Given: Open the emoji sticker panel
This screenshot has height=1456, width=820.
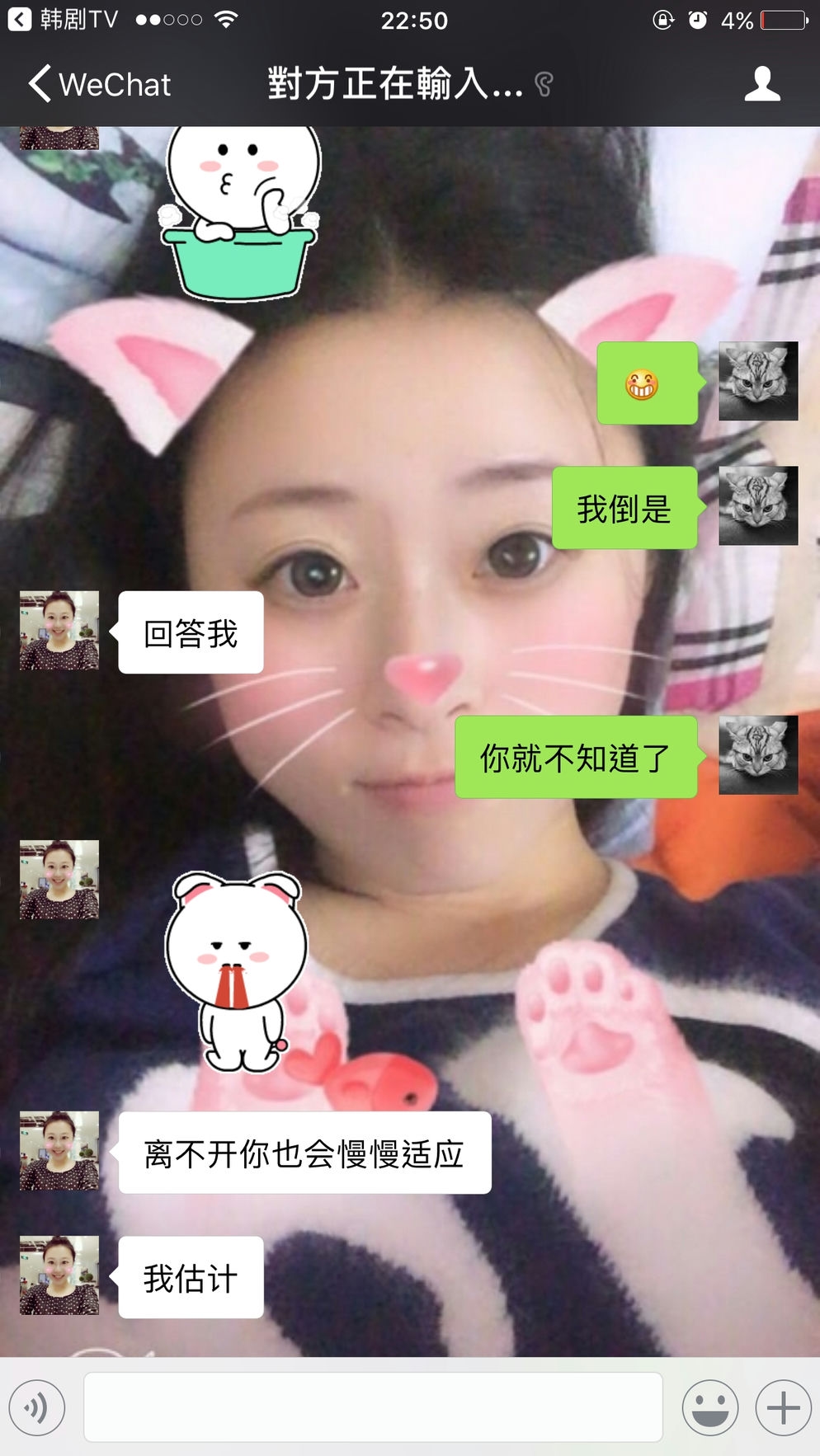Looking at the screenshot, I should 709,1407.
